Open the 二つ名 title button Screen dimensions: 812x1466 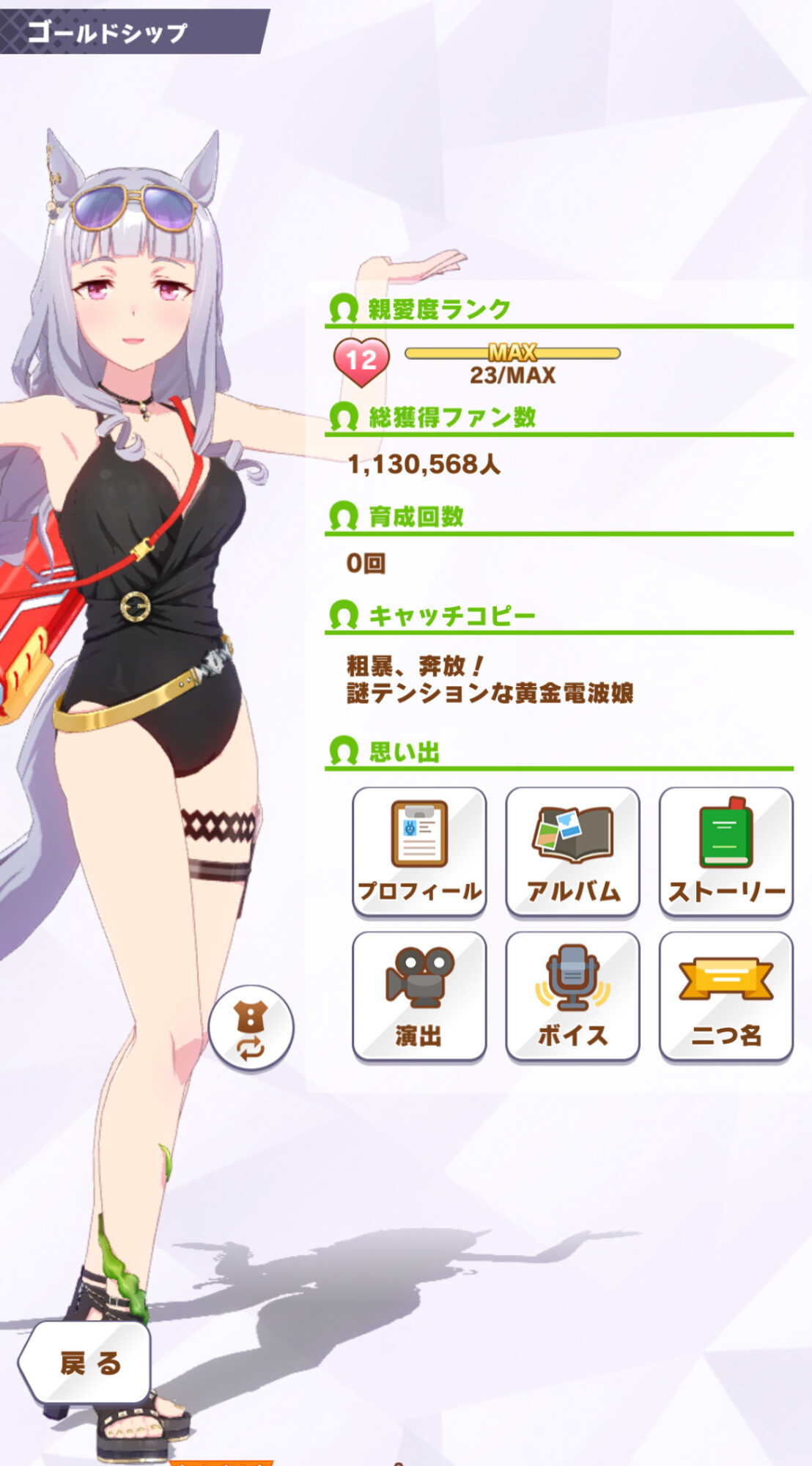[x=726, y=996]
